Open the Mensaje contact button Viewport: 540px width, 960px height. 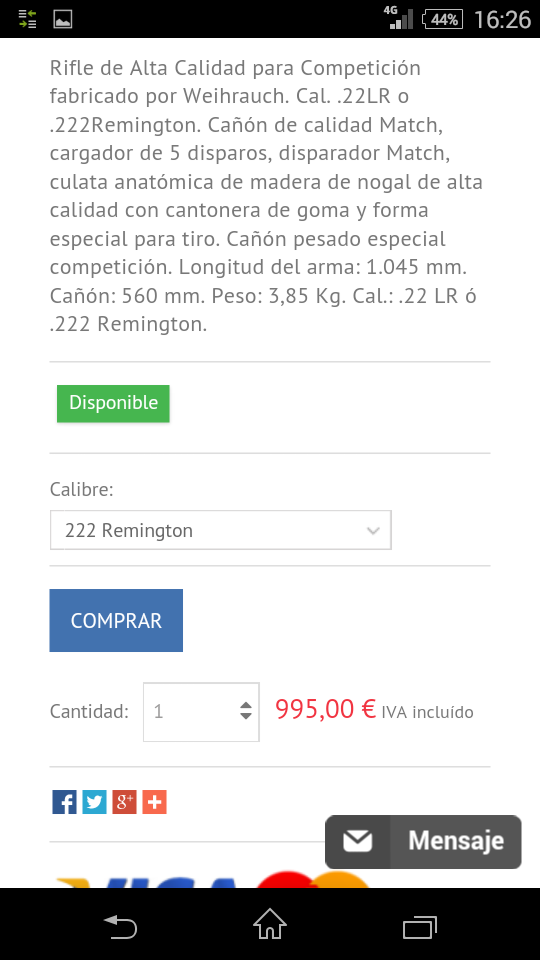click(423, 842)
